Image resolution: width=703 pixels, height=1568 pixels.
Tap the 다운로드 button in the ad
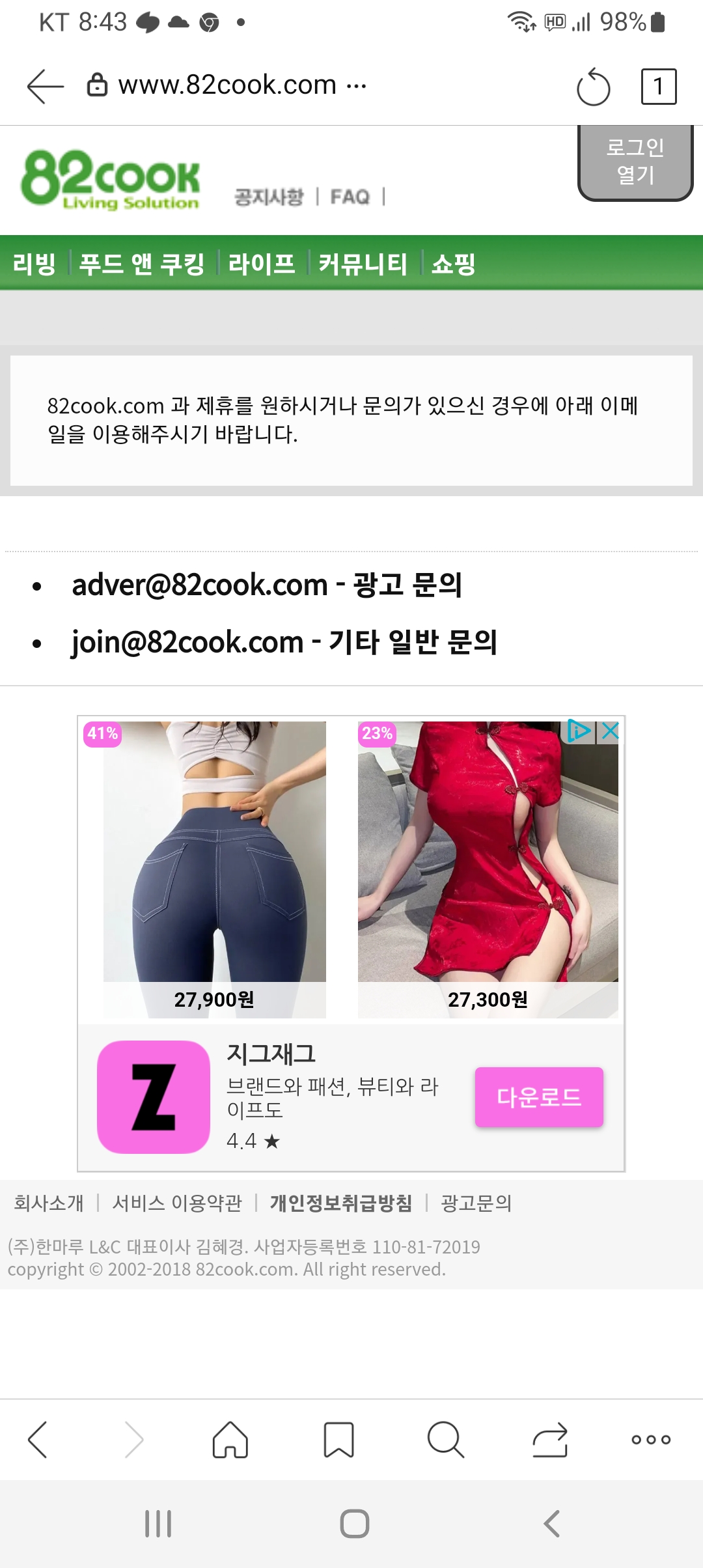tap(539, 1097)
